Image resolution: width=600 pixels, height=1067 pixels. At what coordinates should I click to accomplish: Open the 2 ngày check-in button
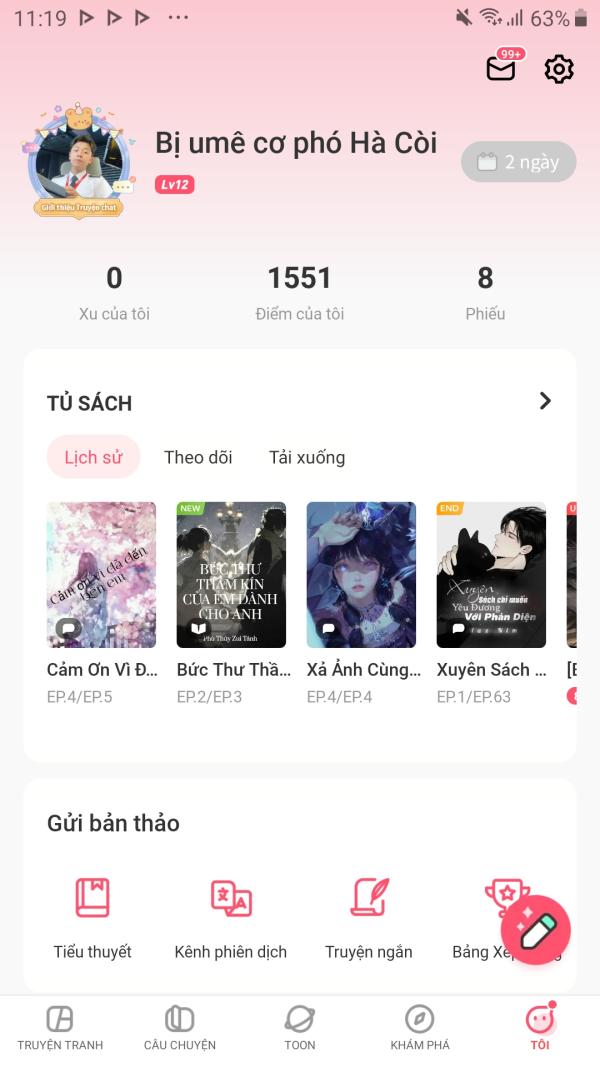pyautogui.click(x=519, y=162)
